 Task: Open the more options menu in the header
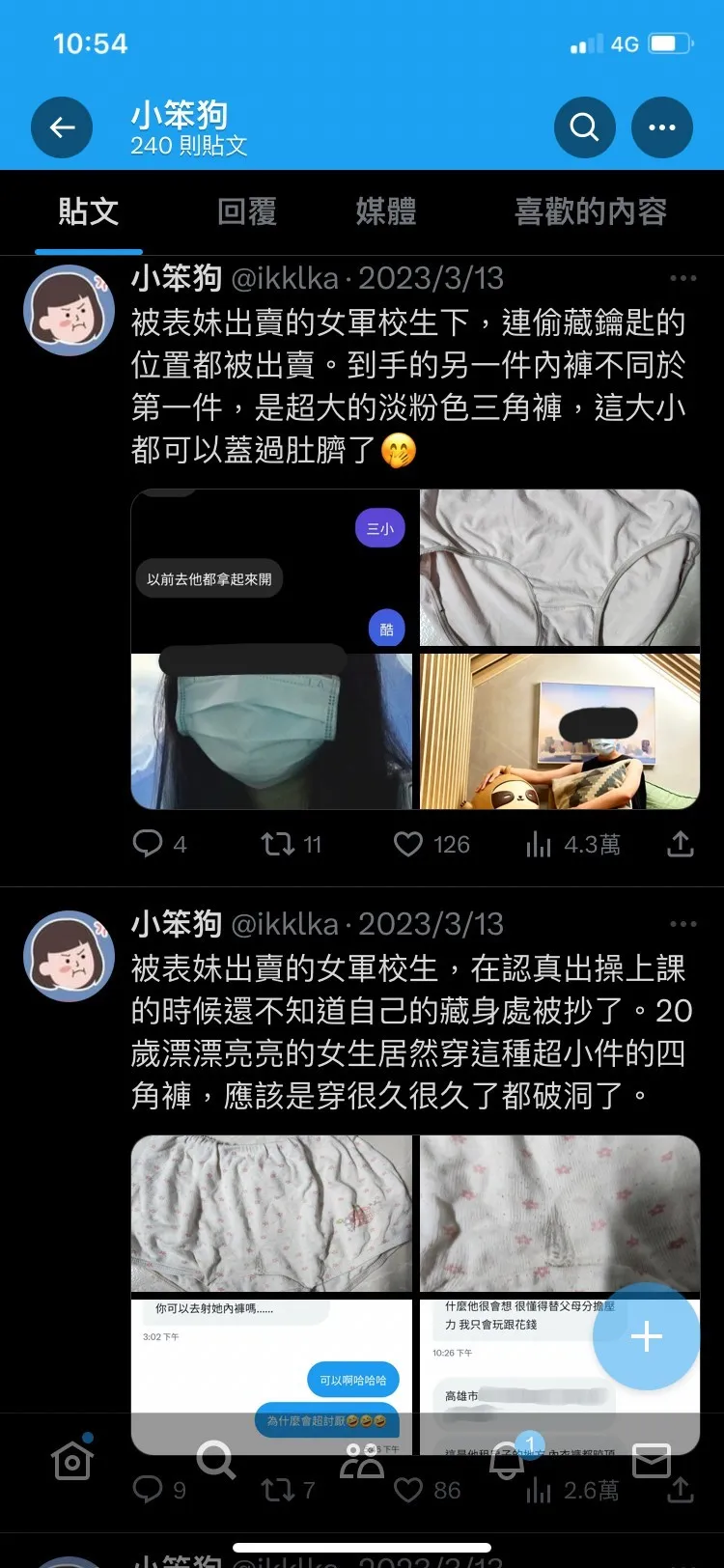point(662,126)
